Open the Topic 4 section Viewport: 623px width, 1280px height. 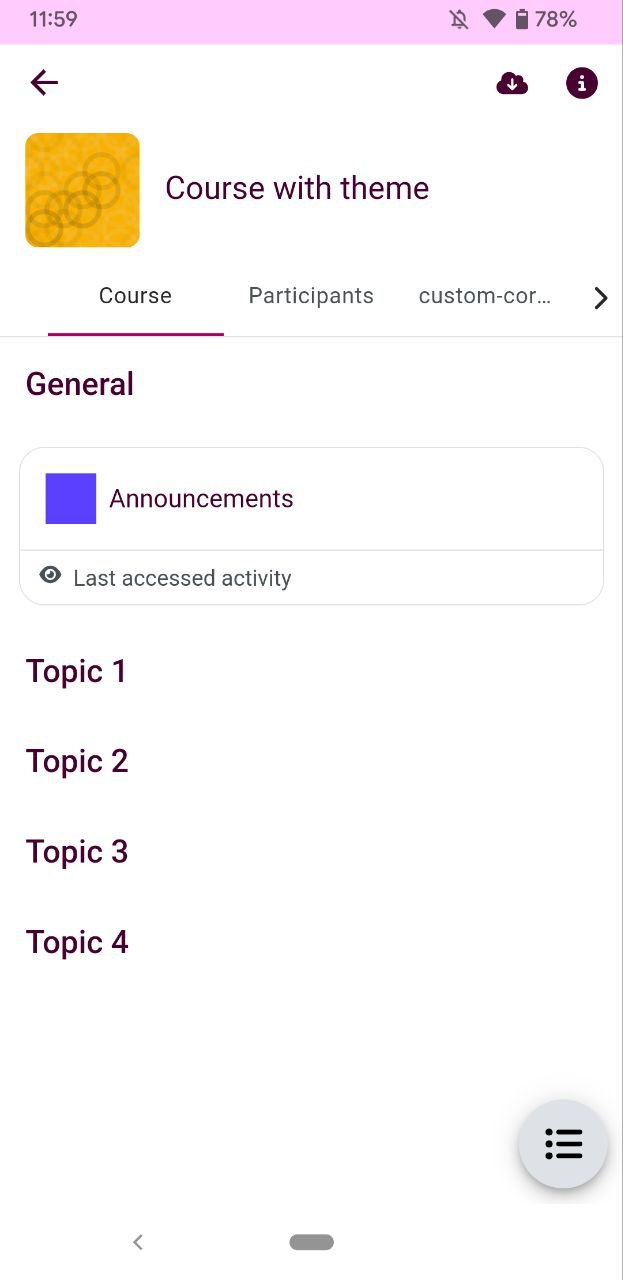pos(77,942)
